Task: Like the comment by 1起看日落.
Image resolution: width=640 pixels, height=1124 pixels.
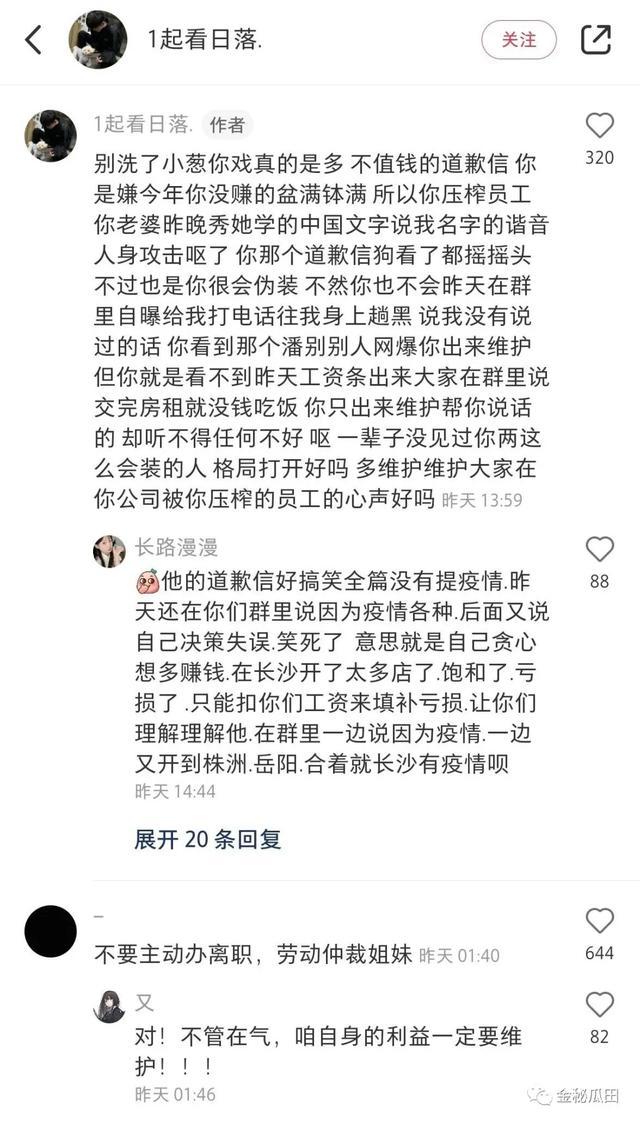Action: tap(599, 126)
